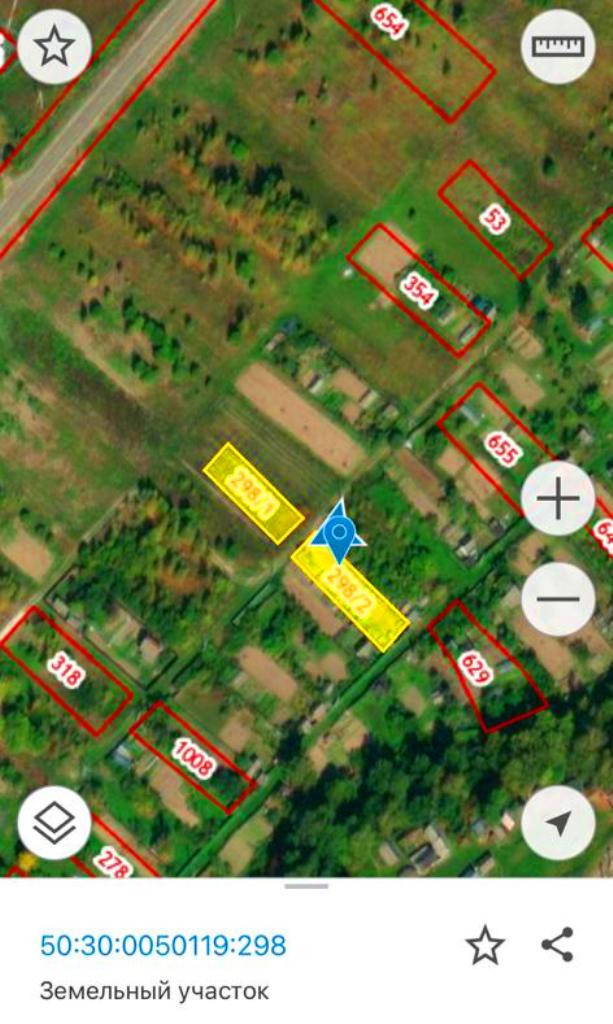
Task: Open cadastral number 50:30:0050119:298 details
Action: click(x=163, y=945)
